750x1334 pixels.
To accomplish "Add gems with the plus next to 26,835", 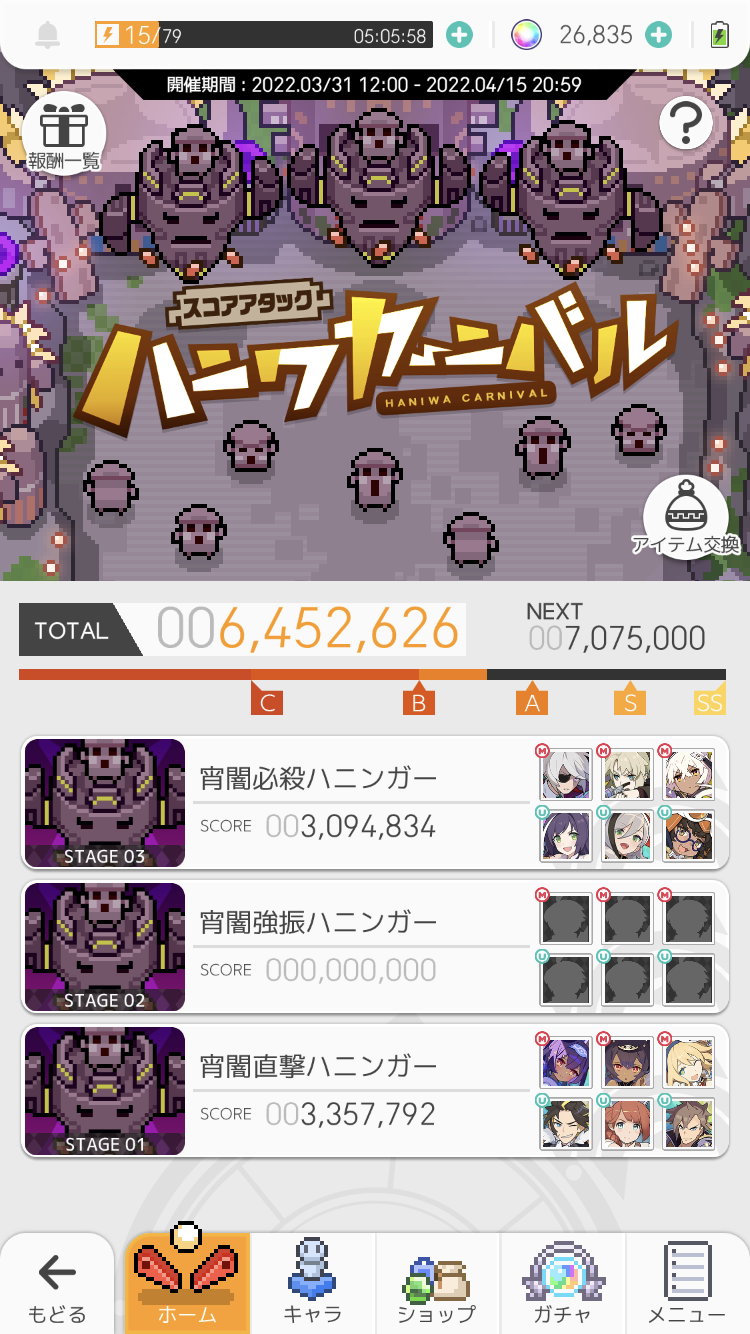I will click(658, 35).
